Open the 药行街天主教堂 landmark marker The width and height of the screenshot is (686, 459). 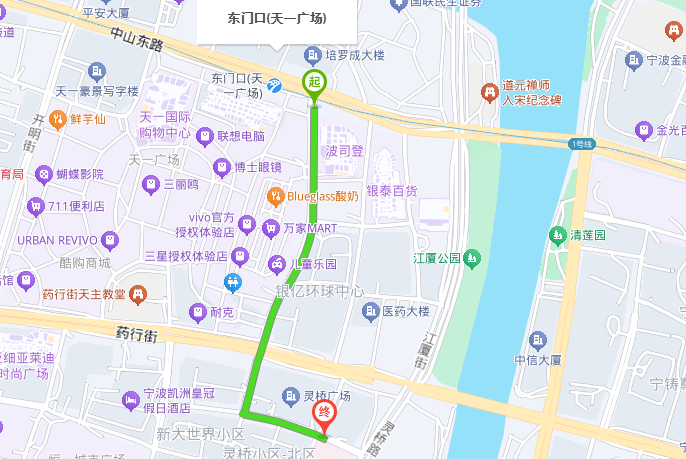coord(138,294)
